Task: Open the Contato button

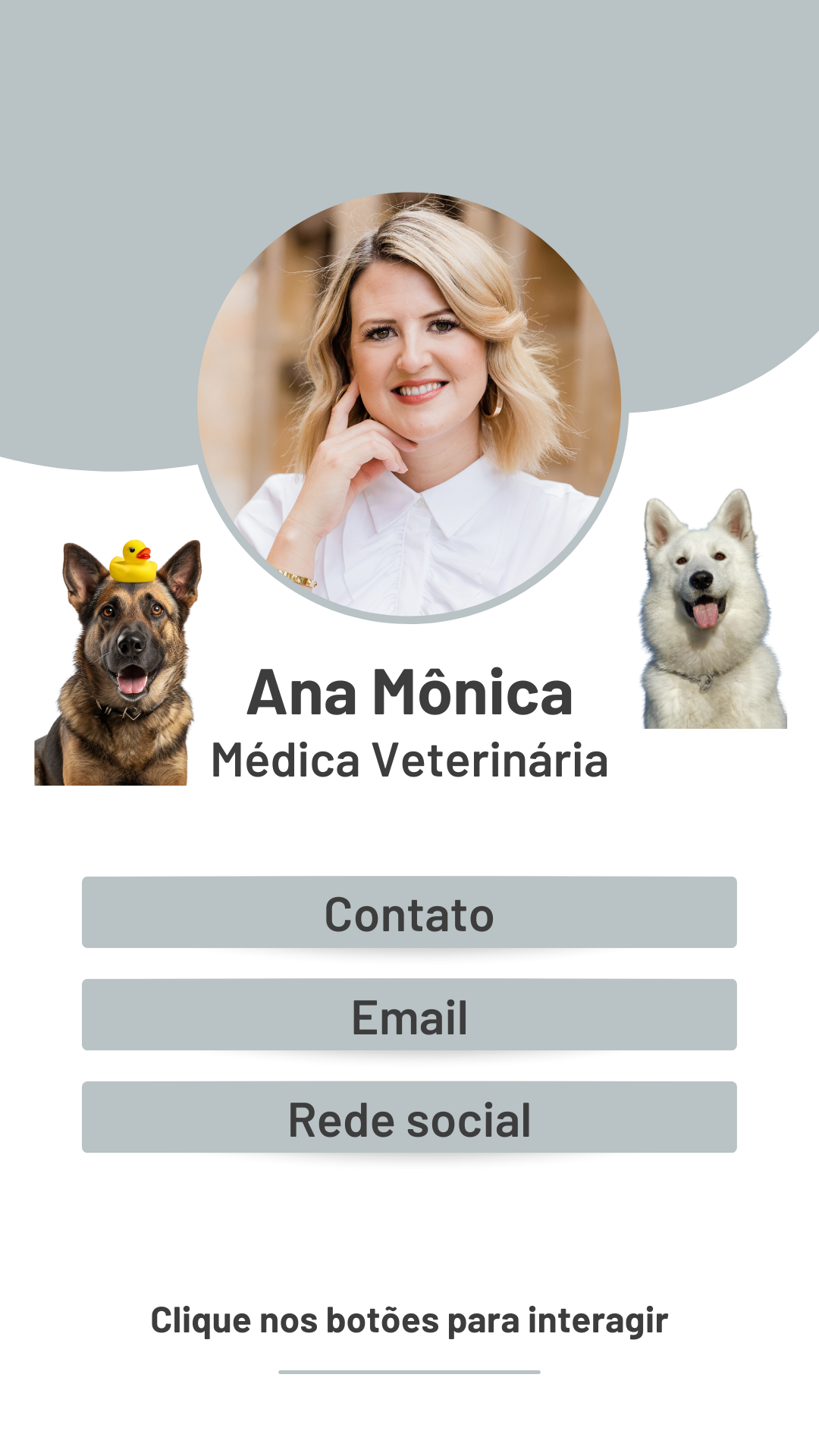Action: point(409,912)
